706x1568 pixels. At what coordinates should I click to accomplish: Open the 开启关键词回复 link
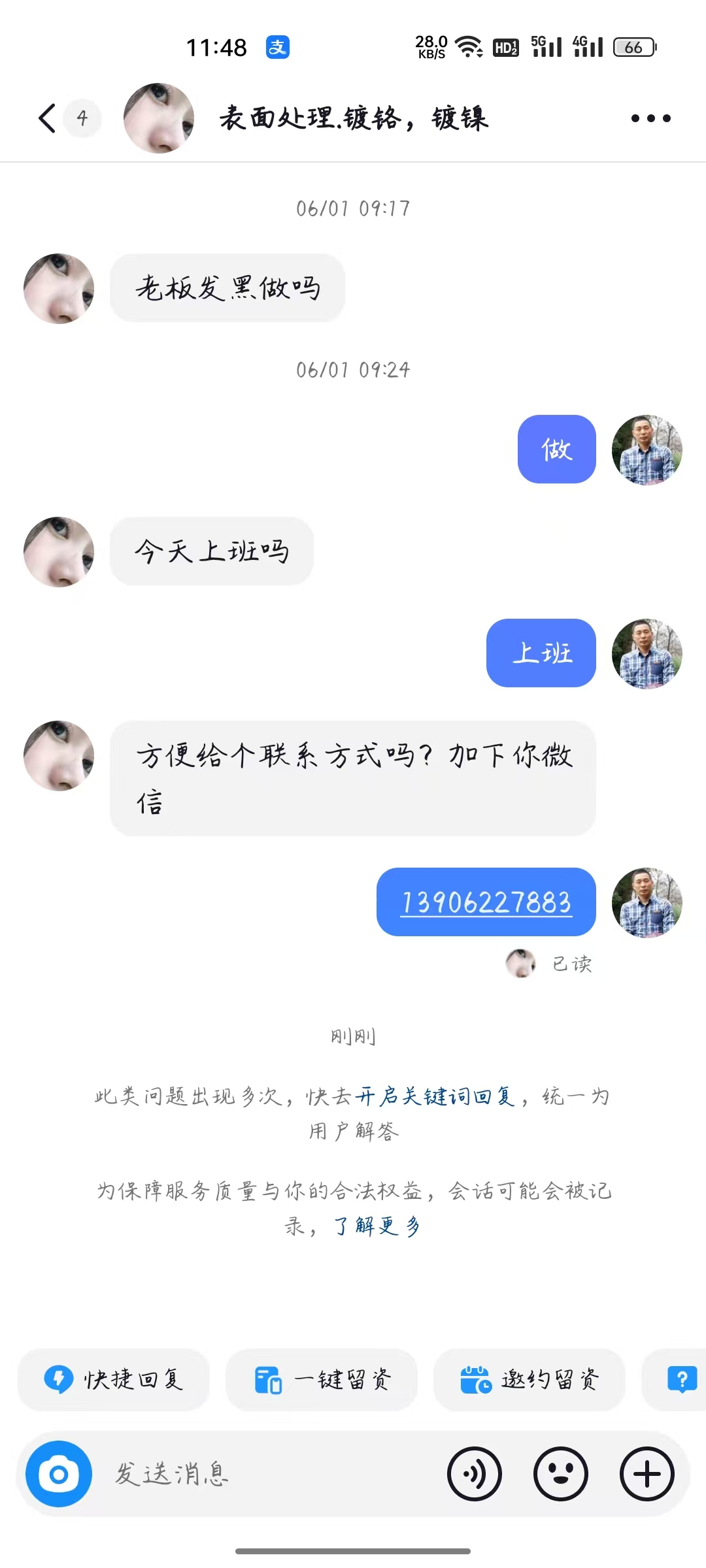click(435, 1096)
